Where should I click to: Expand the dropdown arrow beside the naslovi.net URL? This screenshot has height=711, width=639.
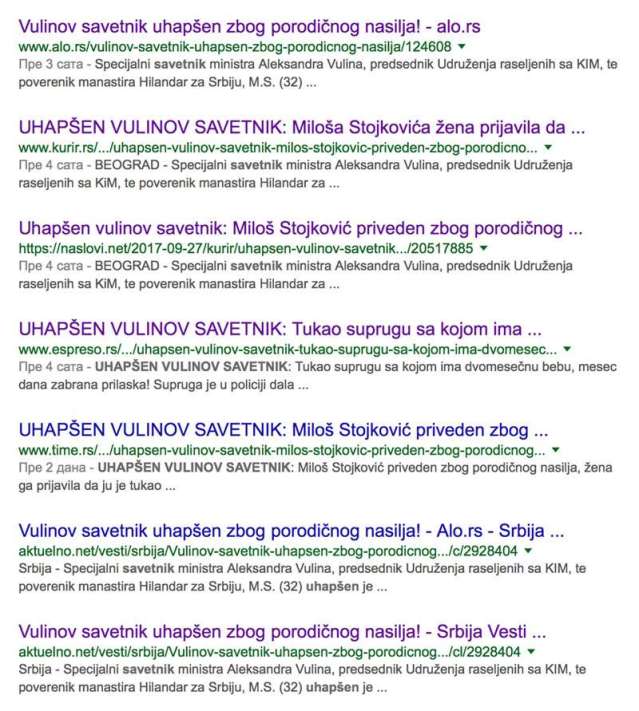484,248
